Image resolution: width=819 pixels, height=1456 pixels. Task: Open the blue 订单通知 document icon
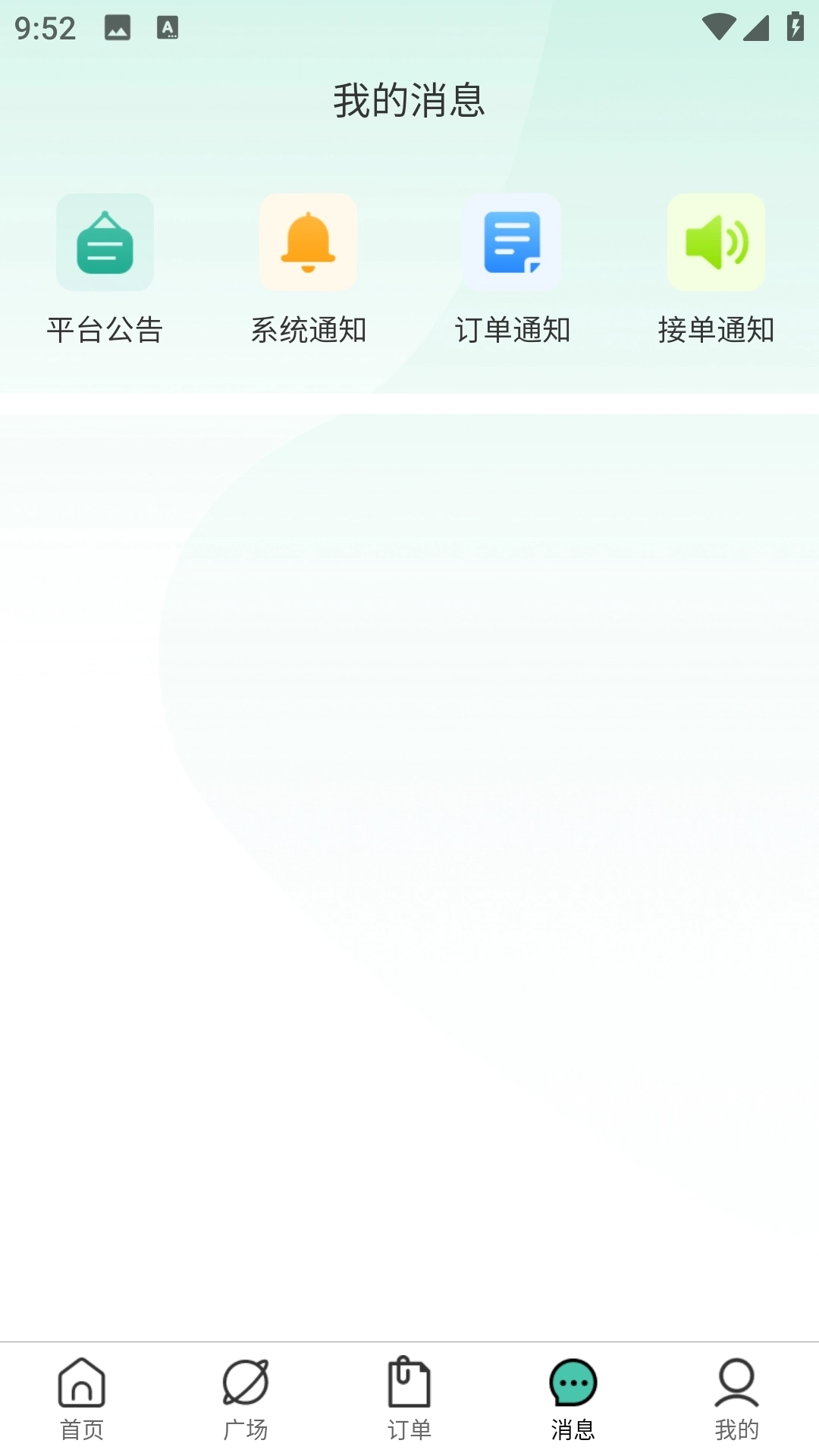[513, 242]
